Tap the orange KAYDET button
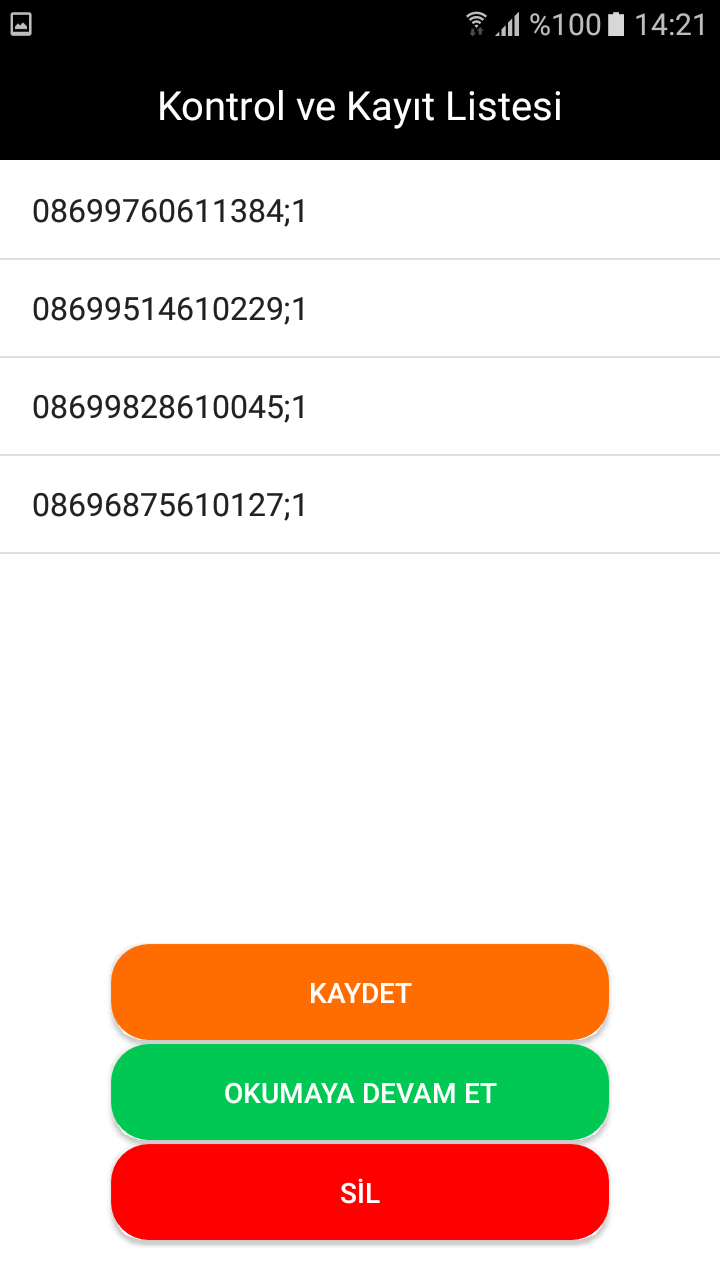Viewport: 720px width, 1280px height. click(360, 992)
